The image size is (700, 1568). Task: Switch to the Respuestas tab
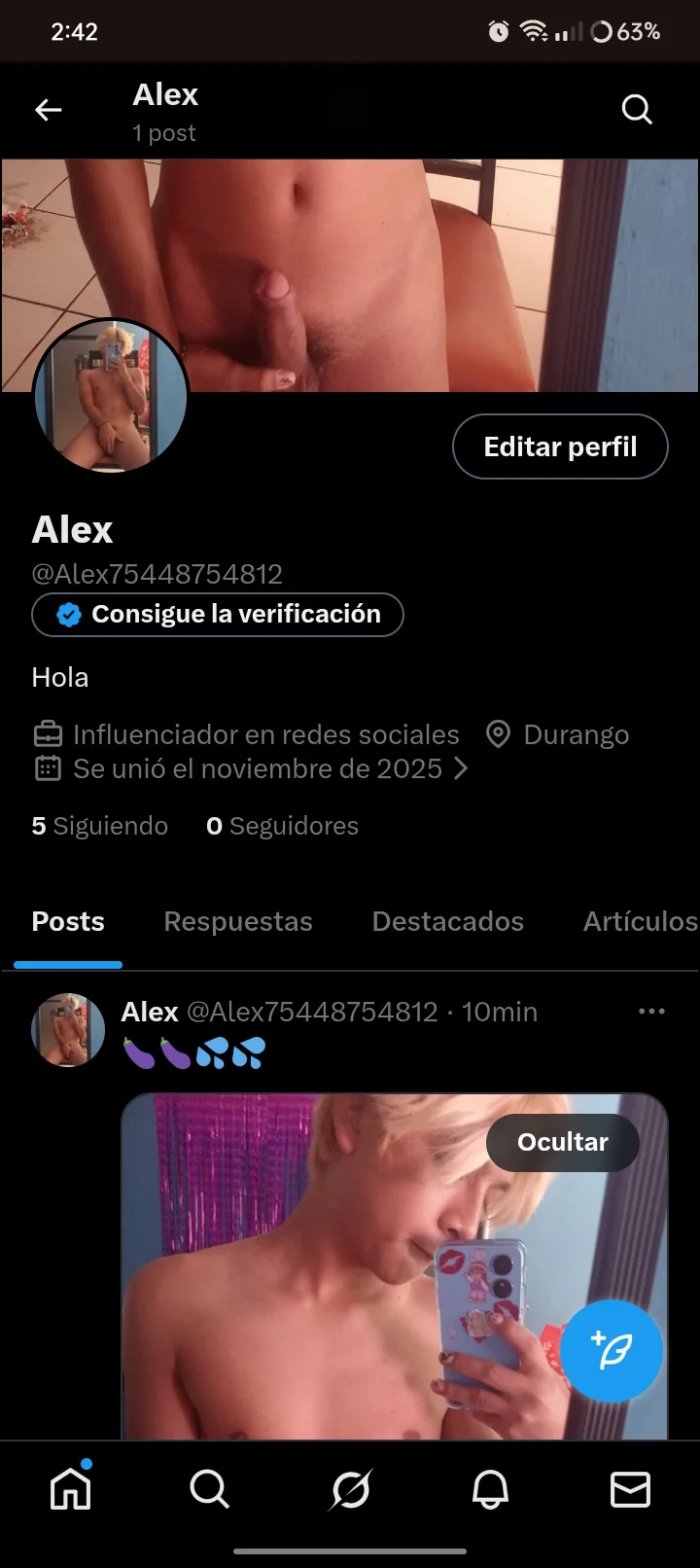238,922
